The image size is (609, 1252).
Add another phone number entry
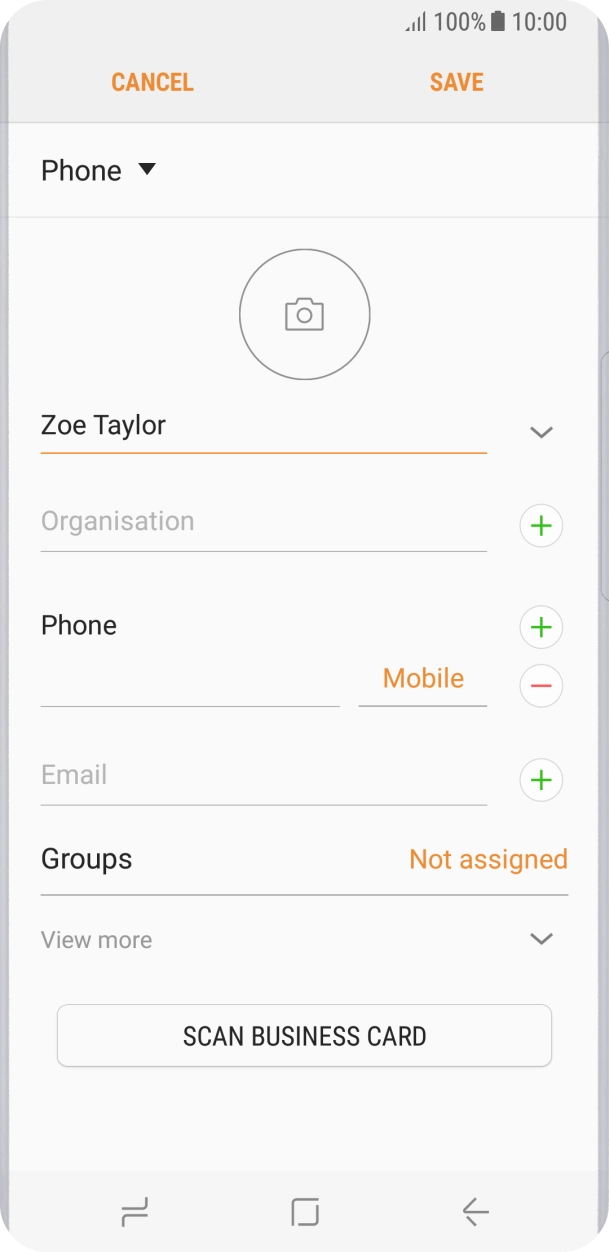pyautogui.click(x=541, y=628)
